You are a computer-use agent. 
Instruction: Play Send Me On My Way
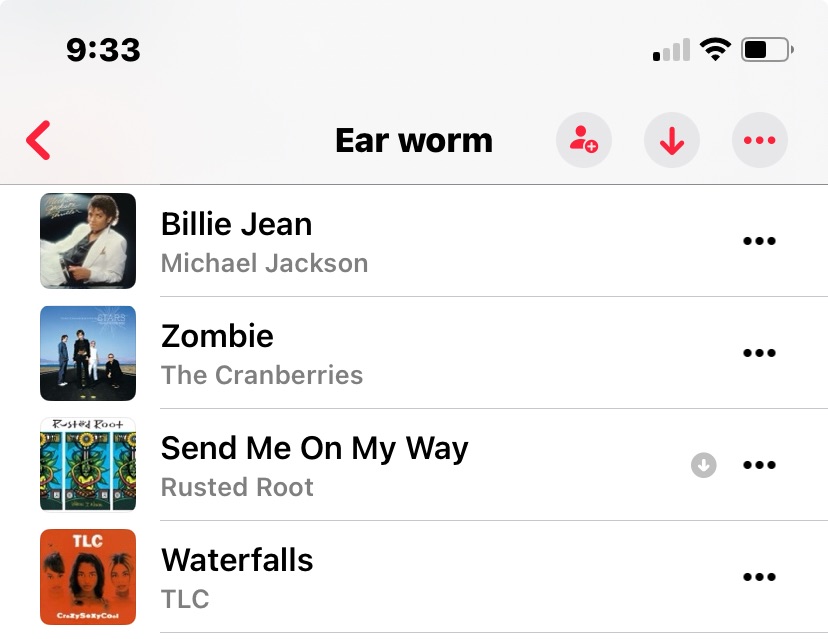[x=314, y=465]
